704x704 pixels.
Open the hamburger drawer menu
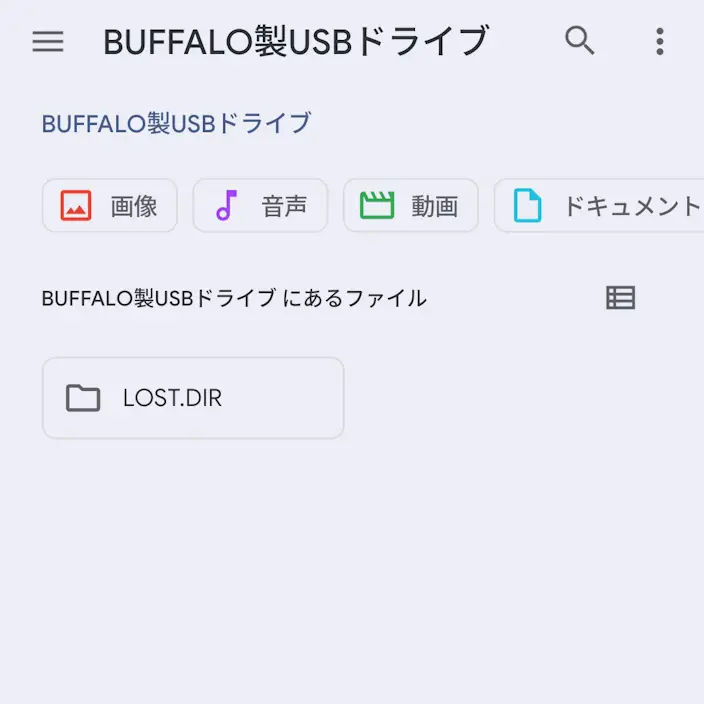click(x=48, y=42)
